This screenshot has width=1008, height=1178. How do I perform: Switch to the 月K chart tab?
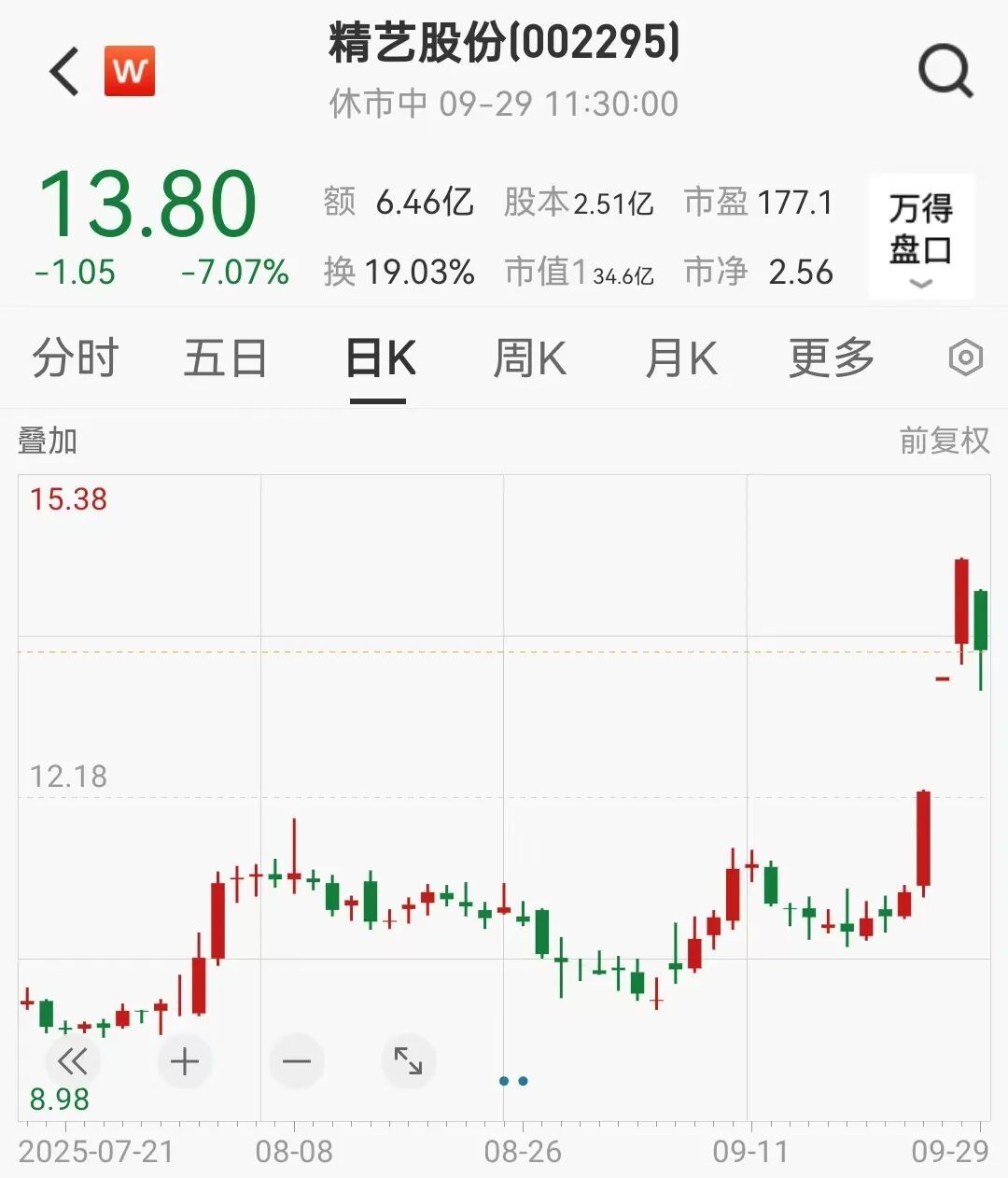pos(680,358)
